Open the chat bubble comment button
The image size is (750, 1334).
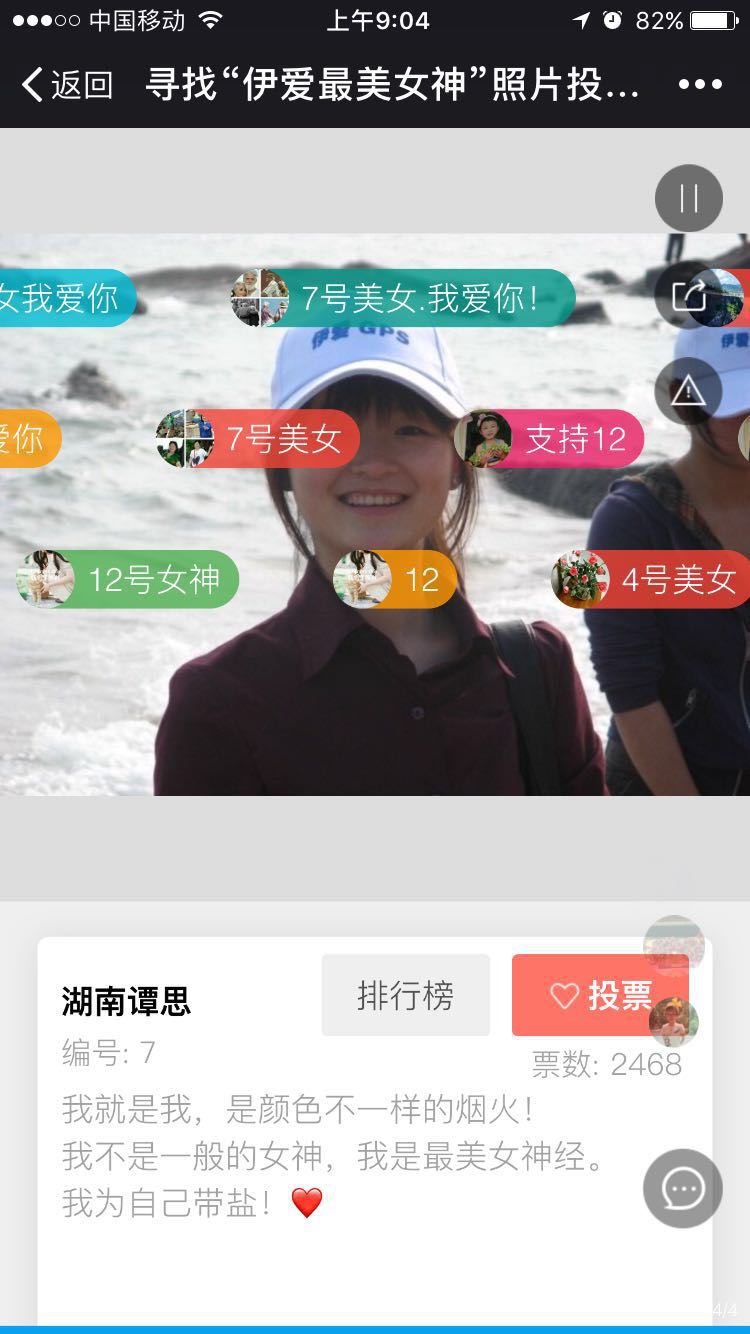[683, 1189]
